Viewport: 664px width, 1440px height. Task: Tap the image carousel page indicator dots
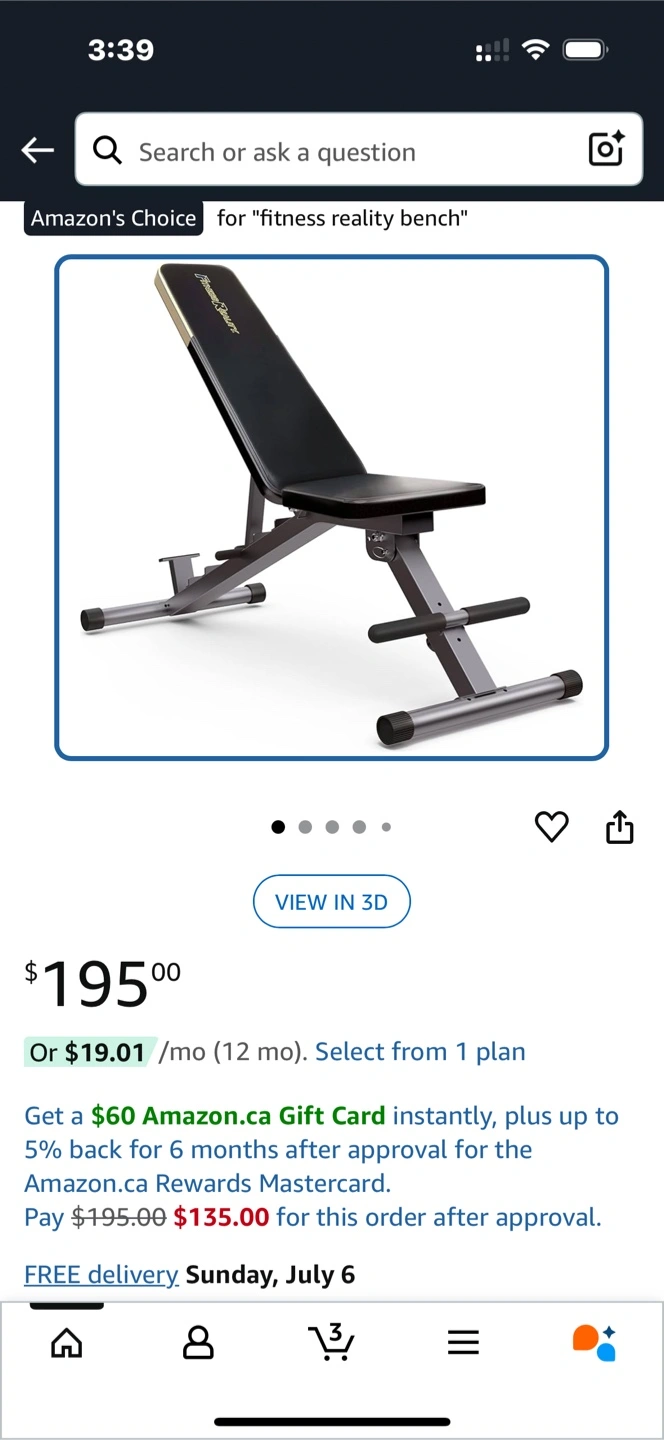pos(332,827)
